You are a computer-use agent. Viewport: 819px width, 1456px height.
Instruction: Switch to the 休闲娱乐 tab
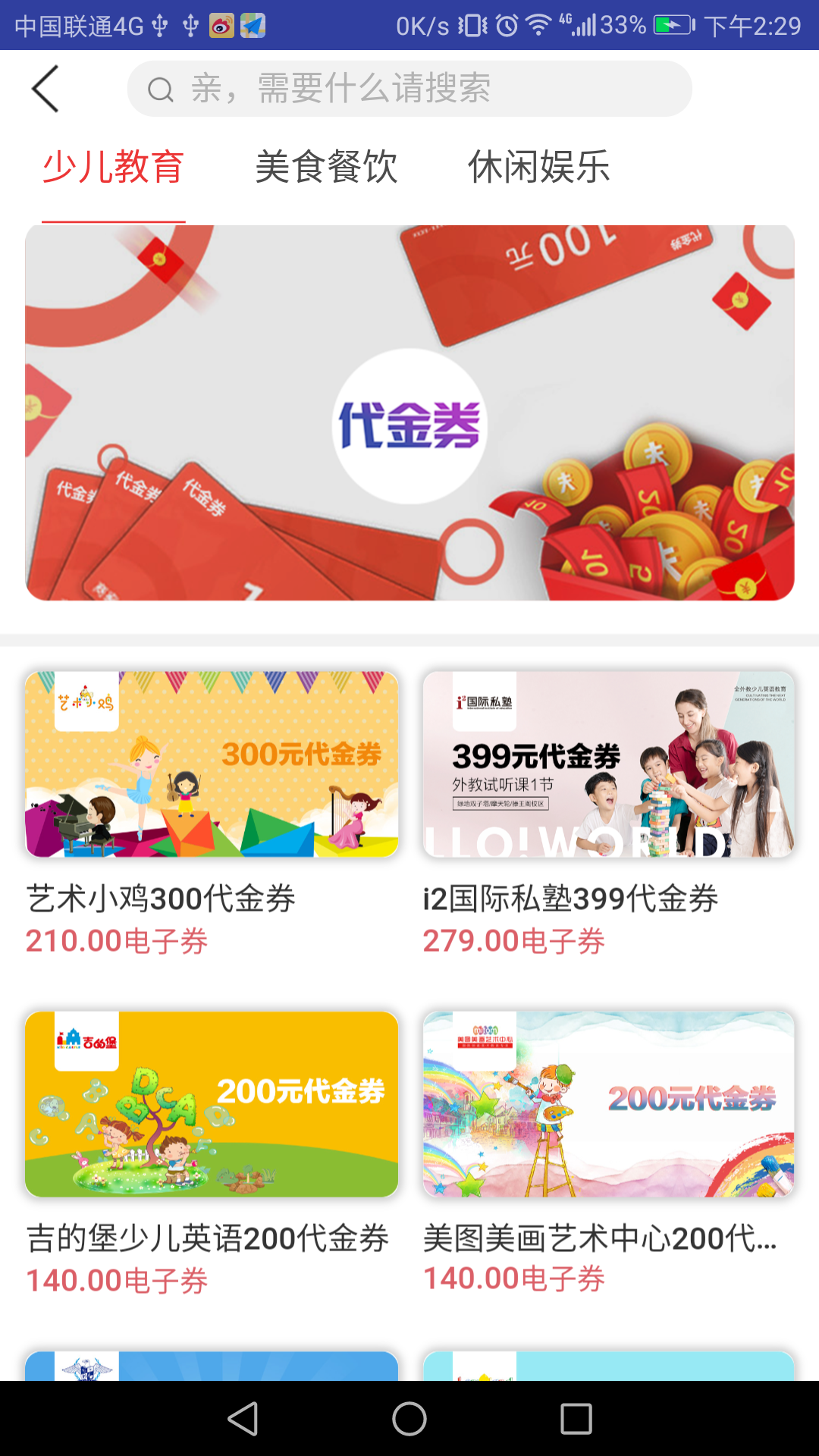point(538,168)
